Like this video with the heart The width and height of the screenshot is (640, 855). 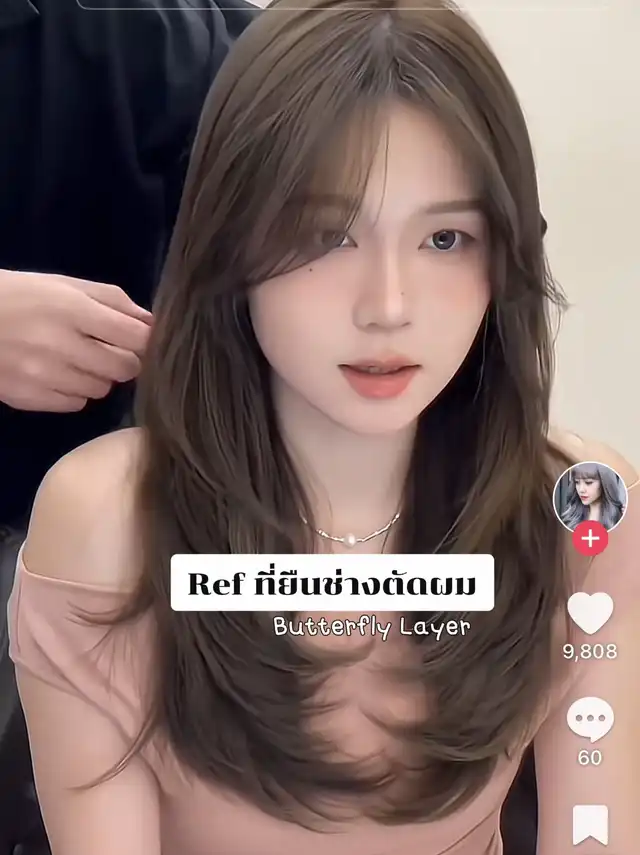[590, 612]
